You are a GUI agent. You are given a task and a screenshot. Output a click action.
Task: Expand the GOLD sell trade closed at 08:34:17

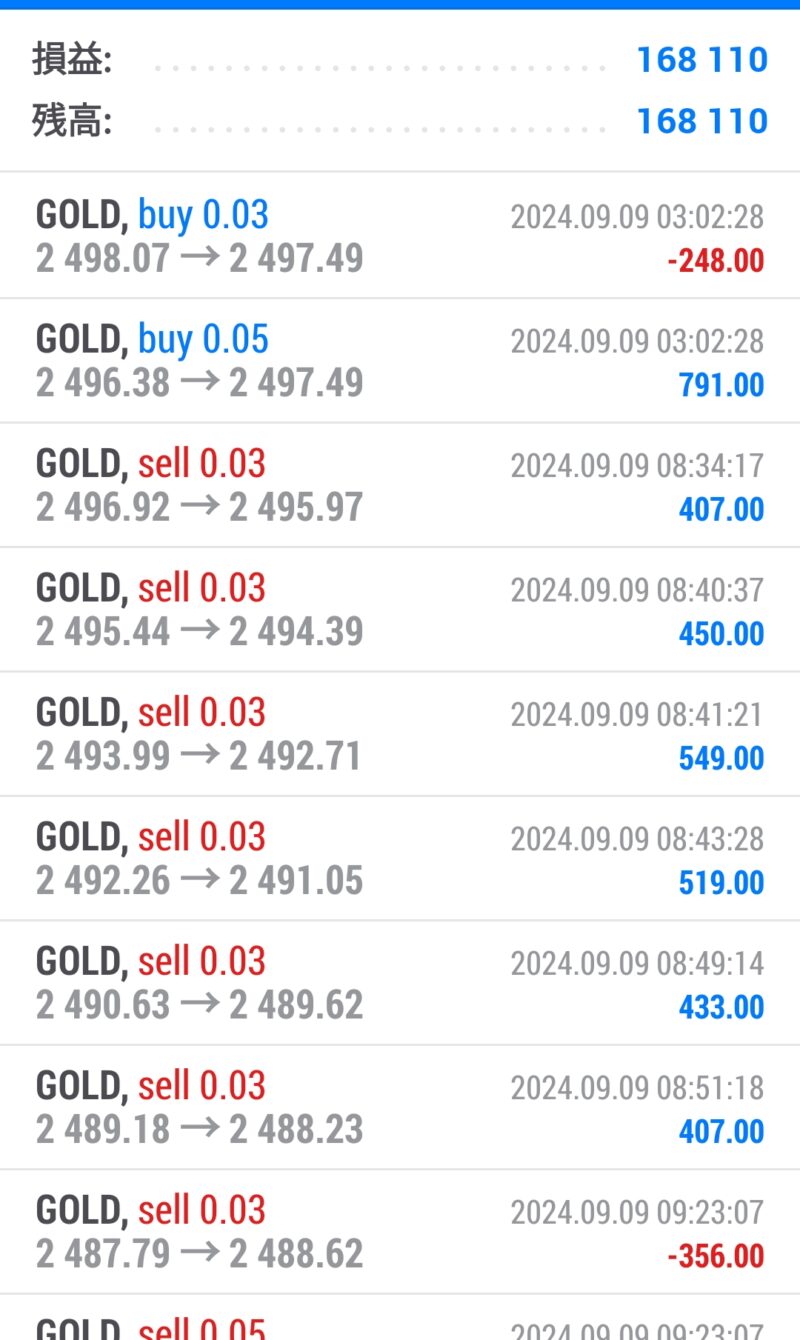click(400, 485)
